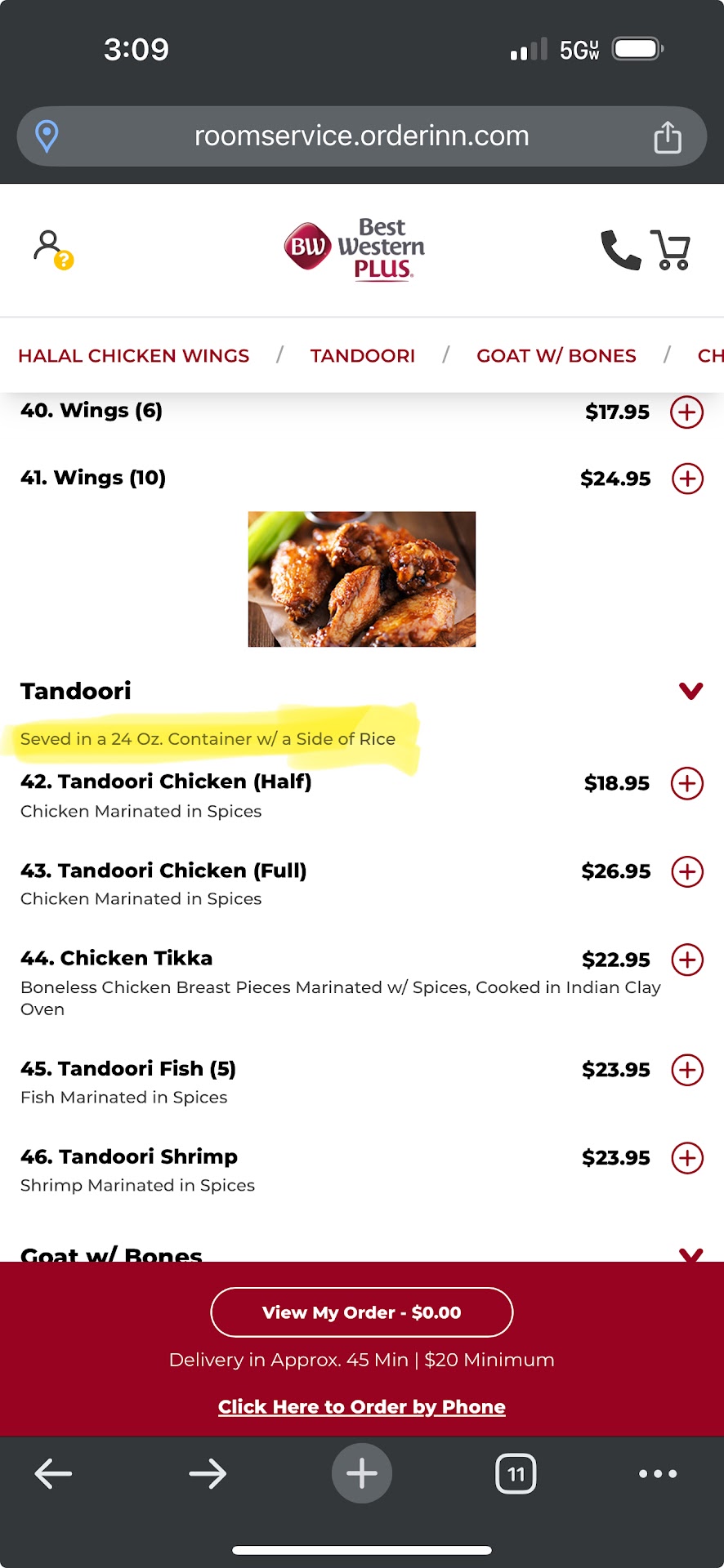Jump to Halal Chicken Wings category
The image size is (724, 1568).
pos(134,356)
